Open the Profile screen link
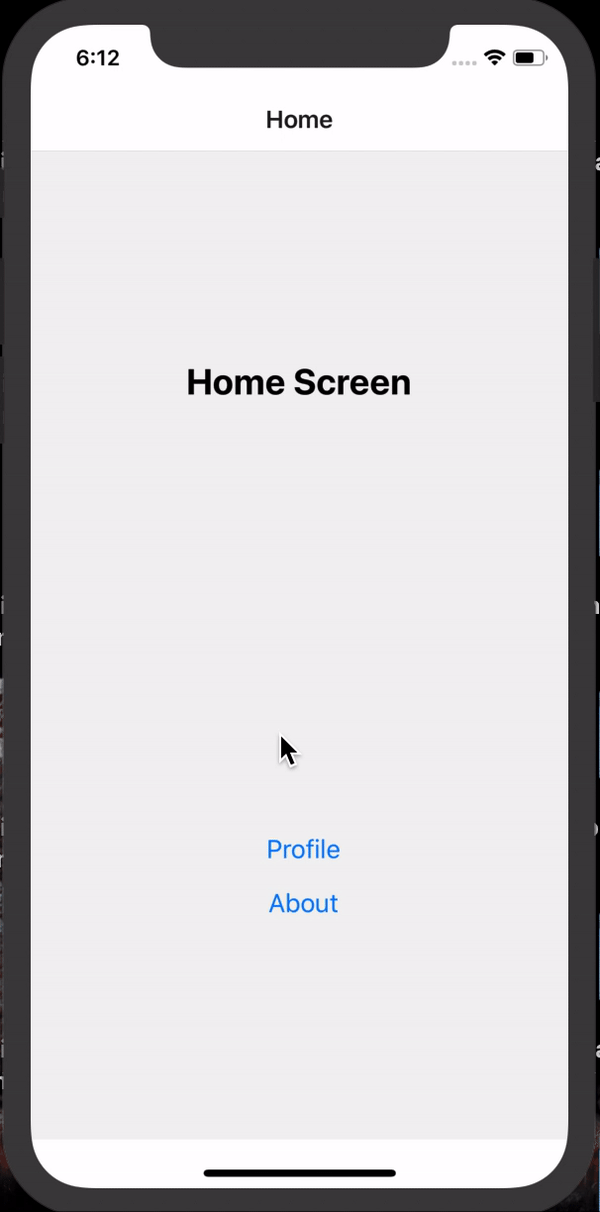Image resolution: width=600 pixels, height=1212 pixels. (x=303, y=849)
